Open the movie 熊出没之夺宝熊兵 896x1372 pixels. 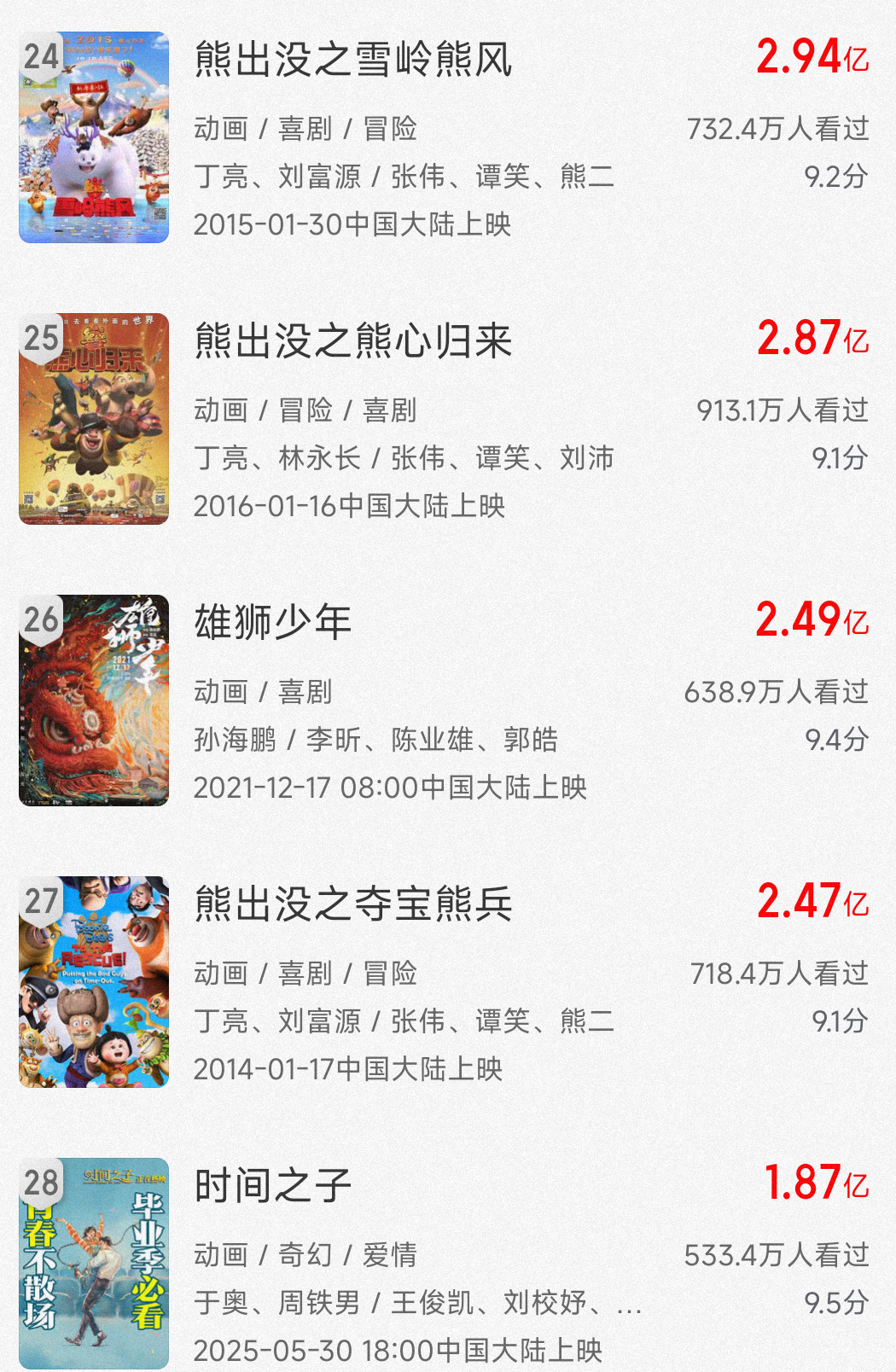point(353,904)
